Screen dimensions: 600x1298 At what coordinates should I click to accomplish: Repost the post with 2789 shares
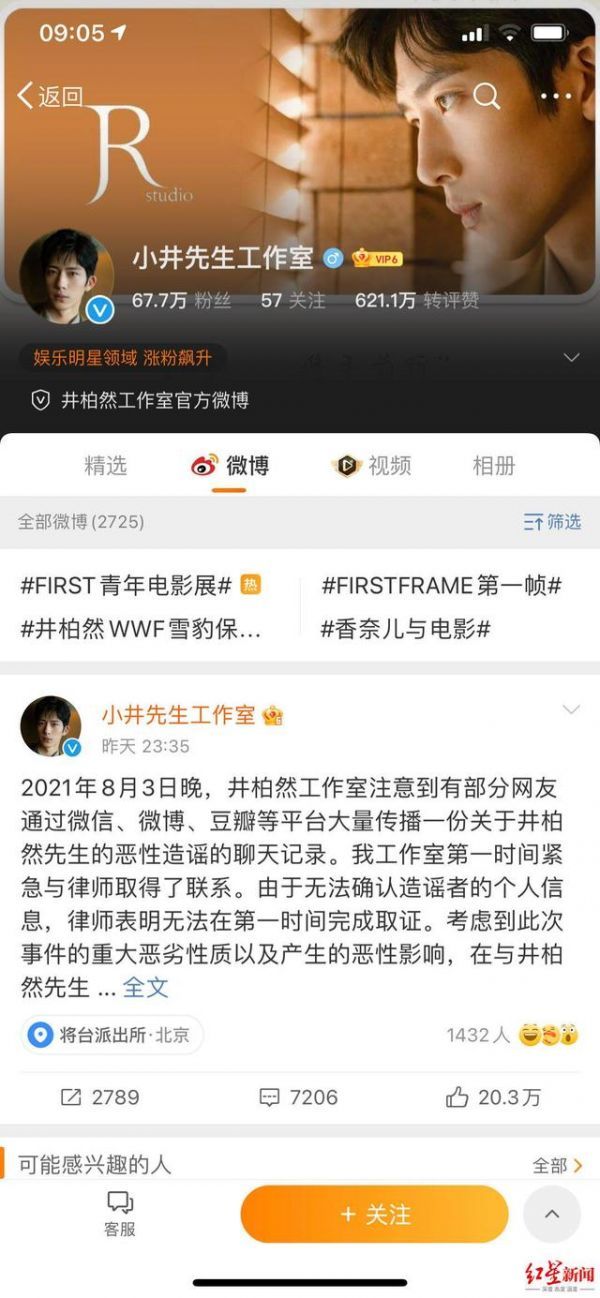coord(100,1096)
